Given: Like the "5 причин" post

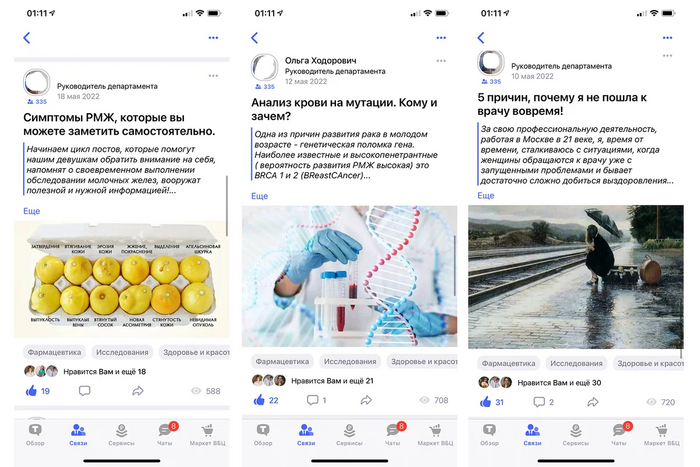Looking at the screenshot, I should tap(487, 402).
